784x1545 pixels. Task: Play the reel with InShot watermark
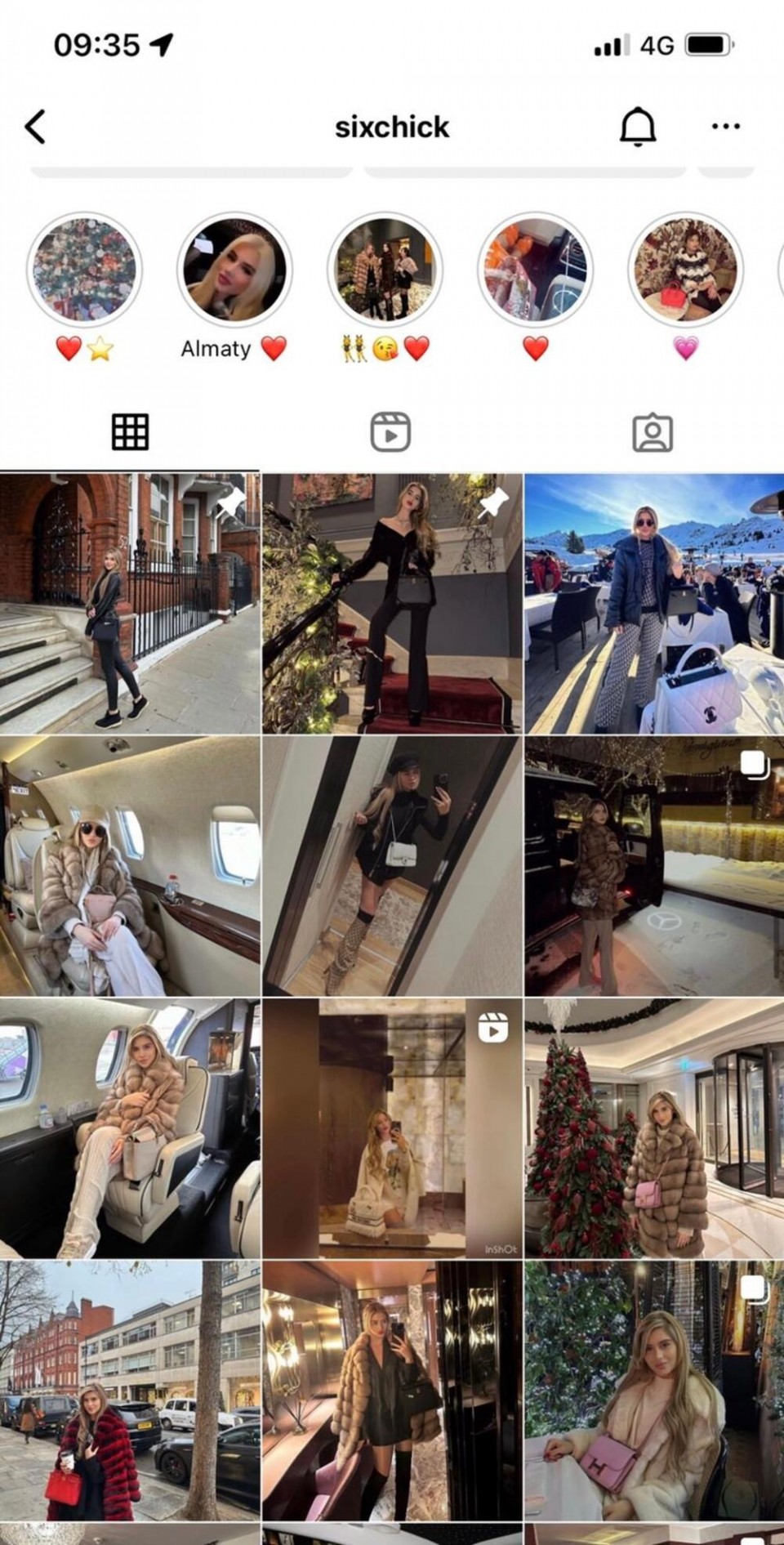[x=392, y=1127]
